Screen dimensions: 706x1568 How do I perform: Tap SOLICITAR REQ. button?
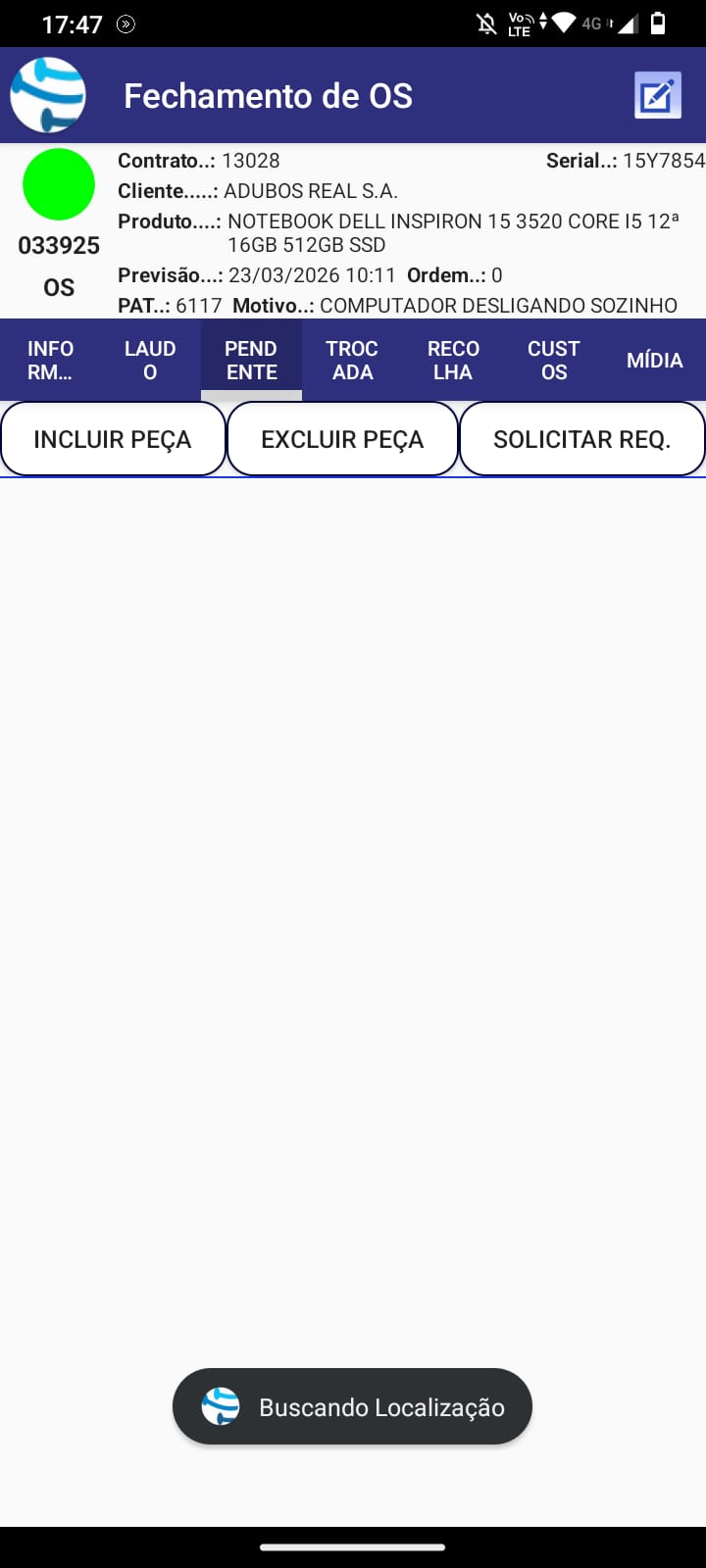coord(581,439)
